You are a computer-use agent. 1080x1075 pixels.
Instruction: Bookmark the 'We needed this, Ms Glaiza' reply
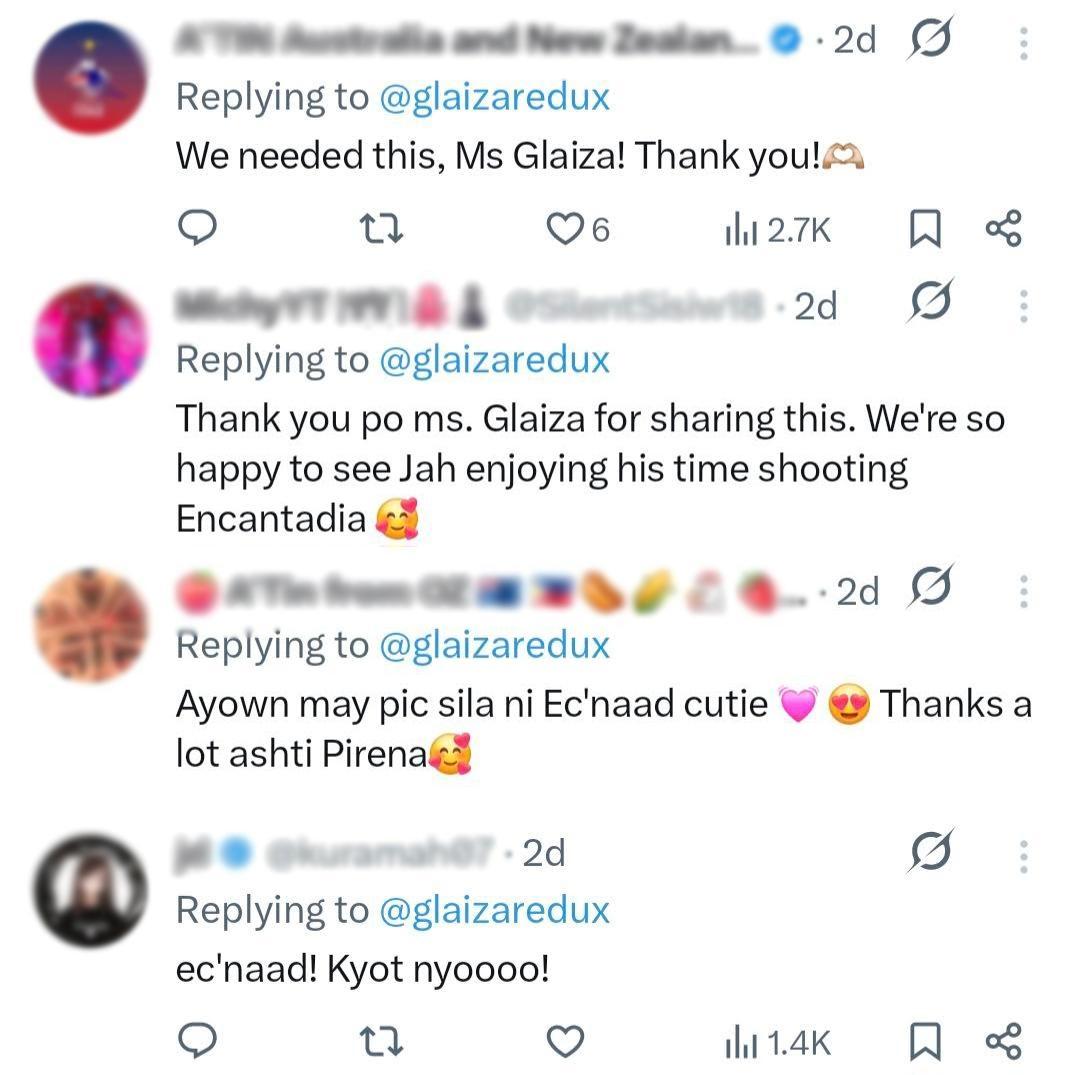(924, 231)
